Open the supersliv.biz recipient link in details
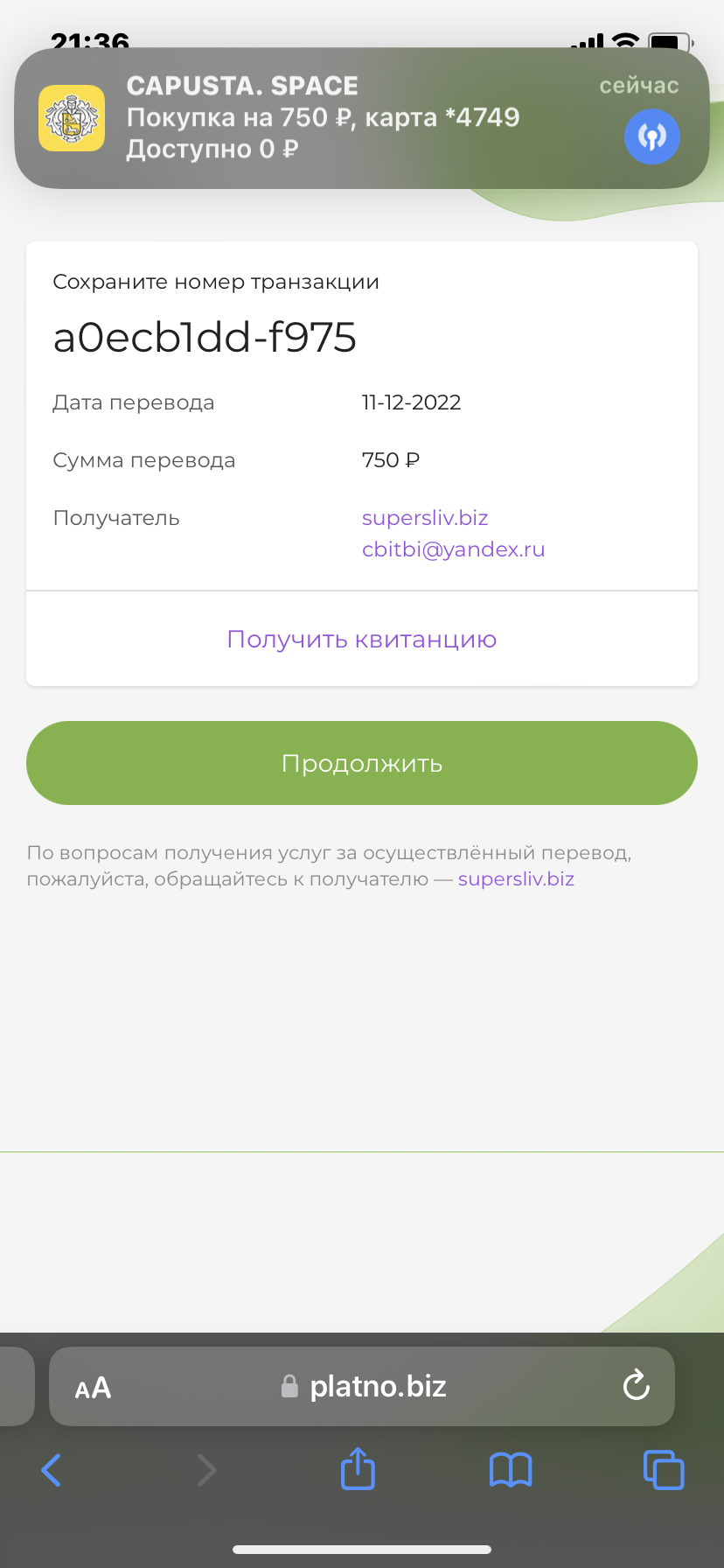 pyautogui.click(x=425, y=518)
